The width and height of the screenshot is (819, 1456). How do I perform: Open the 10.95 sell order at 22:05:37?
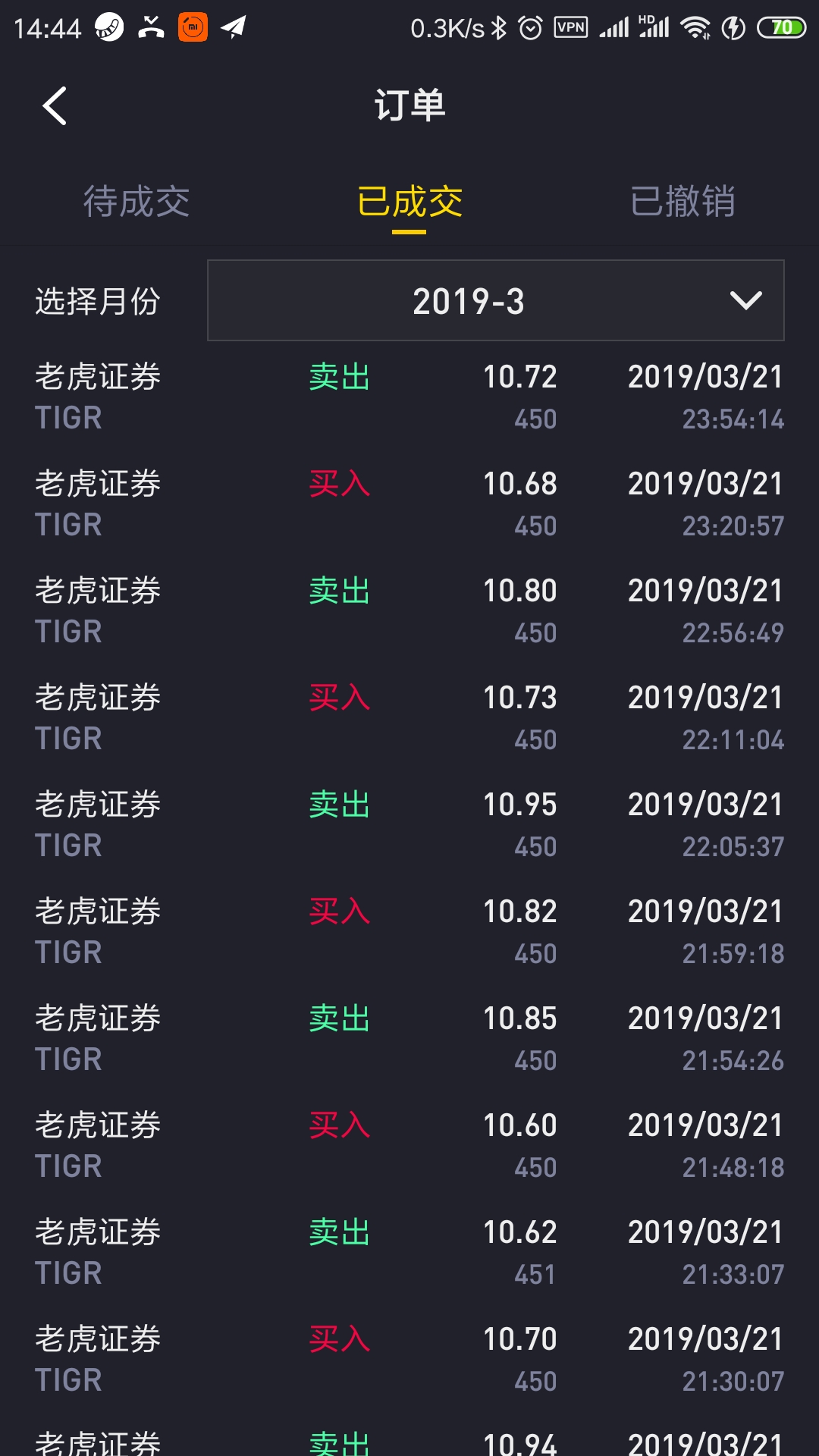pyautogui.click(x=409, y=825)
